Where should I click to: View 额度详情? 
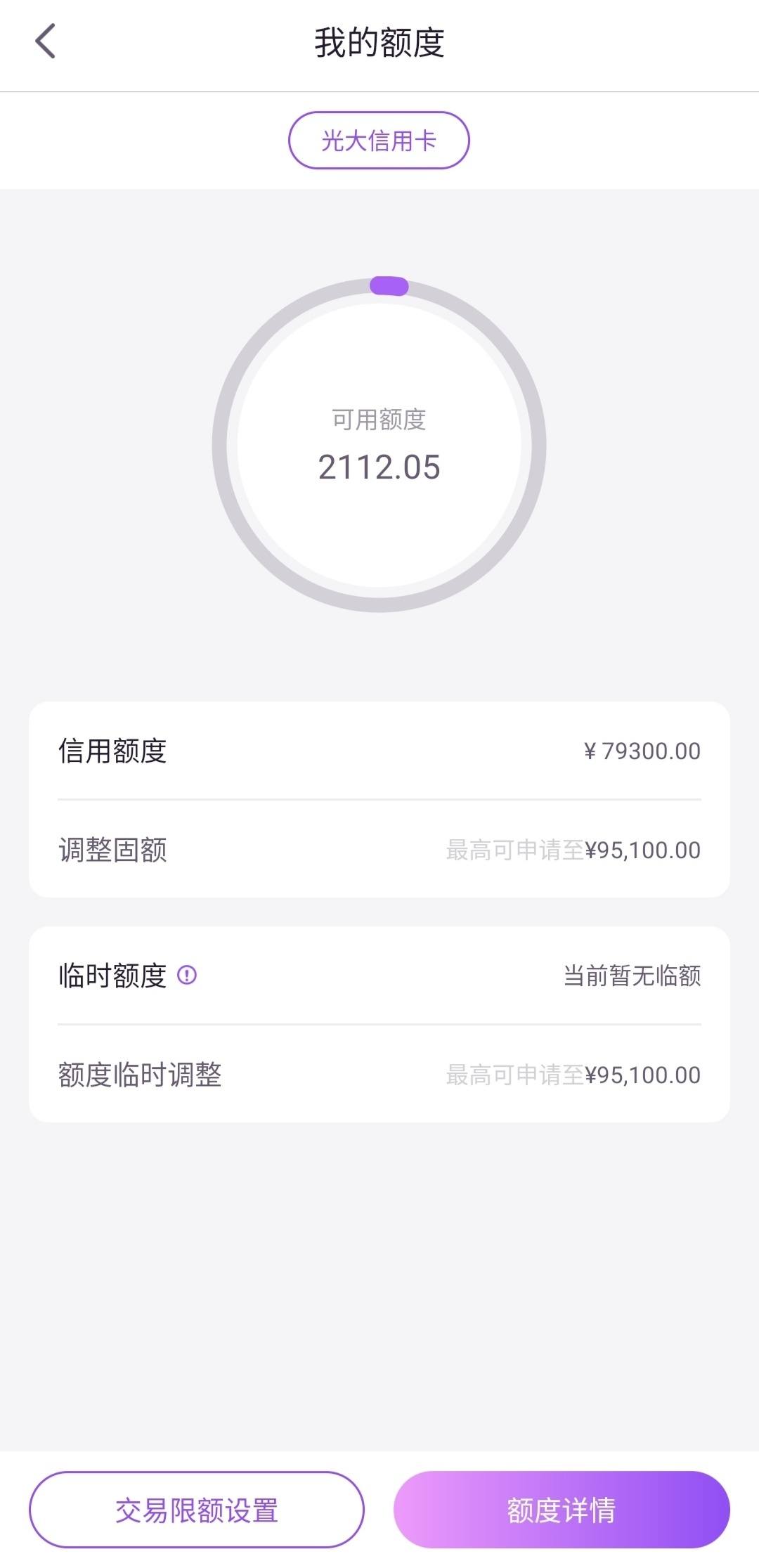562,1510
